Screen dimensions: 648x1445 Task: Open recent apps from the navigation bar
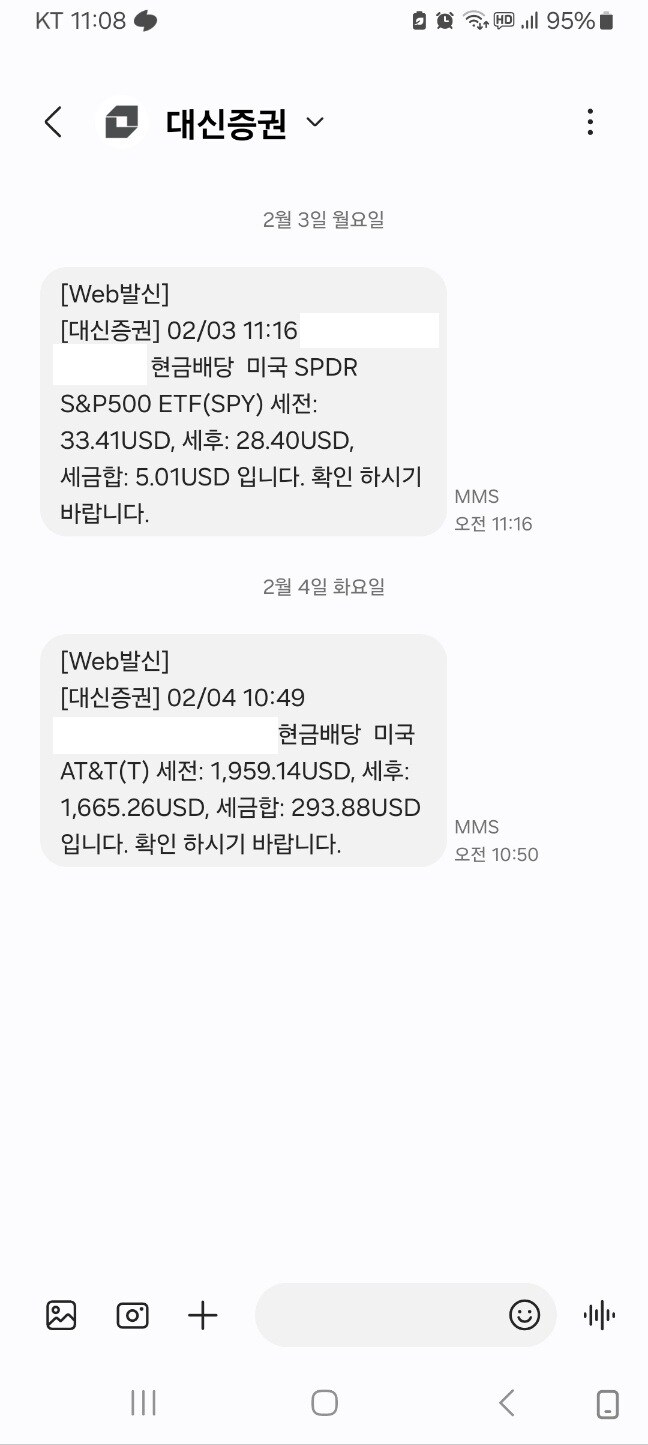coord(144,1403)
